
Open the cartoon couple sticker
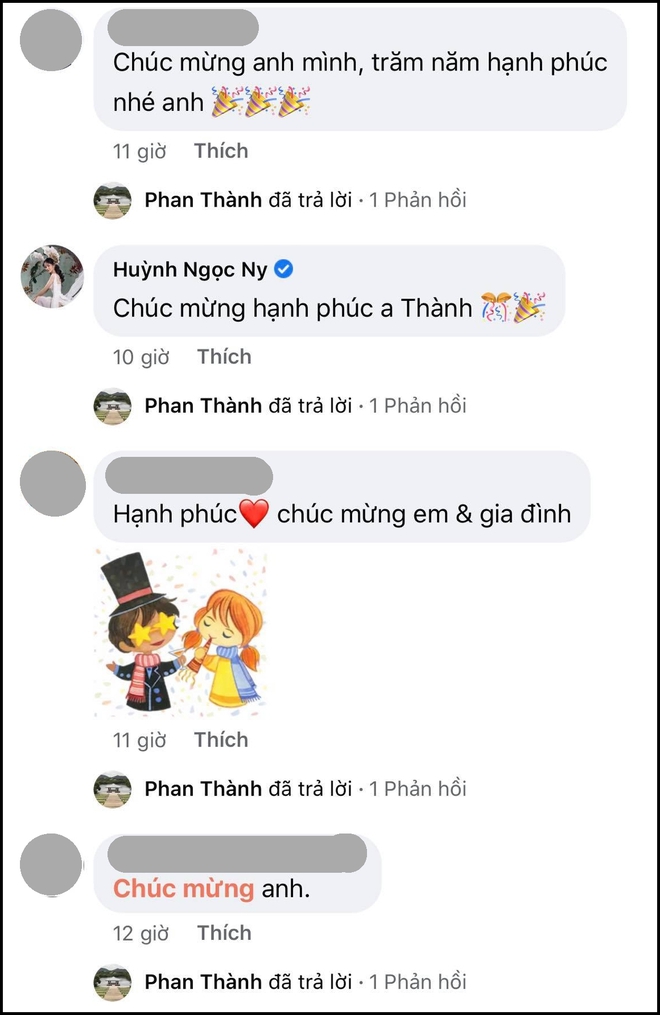click(181, 632)
